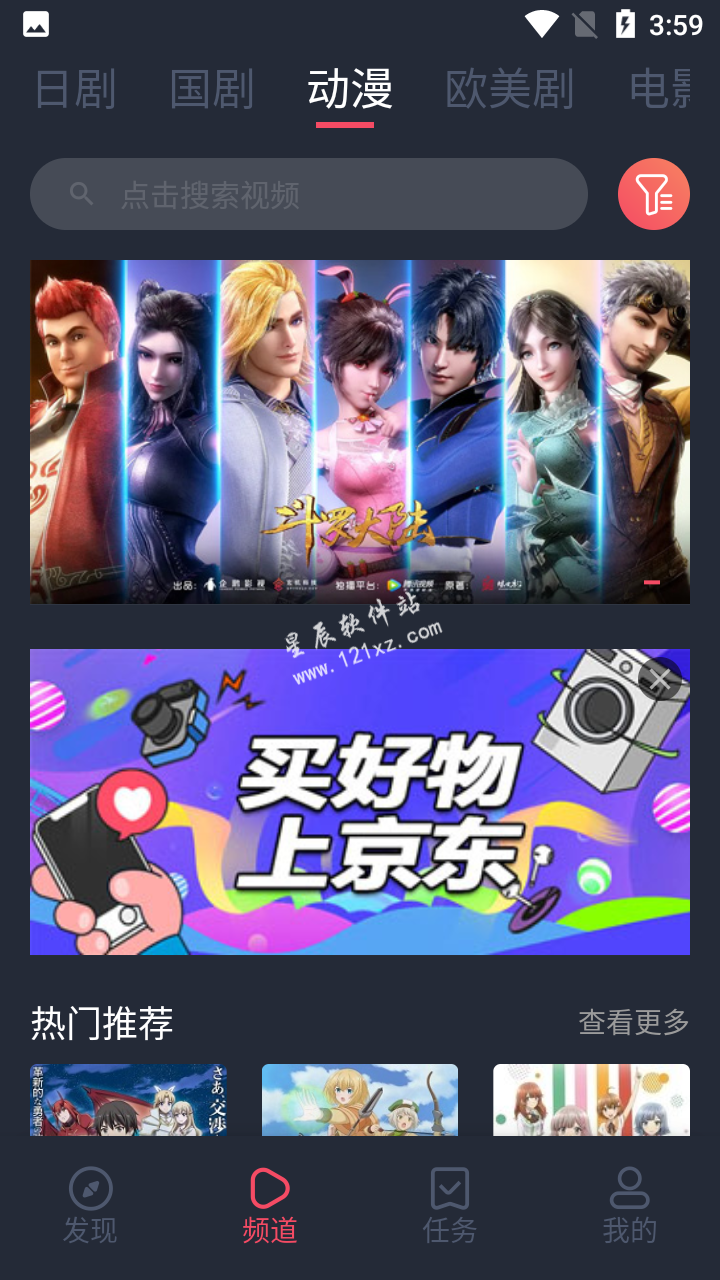Switch to the 国剧 tab
This screenshot has height=1280, width=720.
click(x=211, y=90)
